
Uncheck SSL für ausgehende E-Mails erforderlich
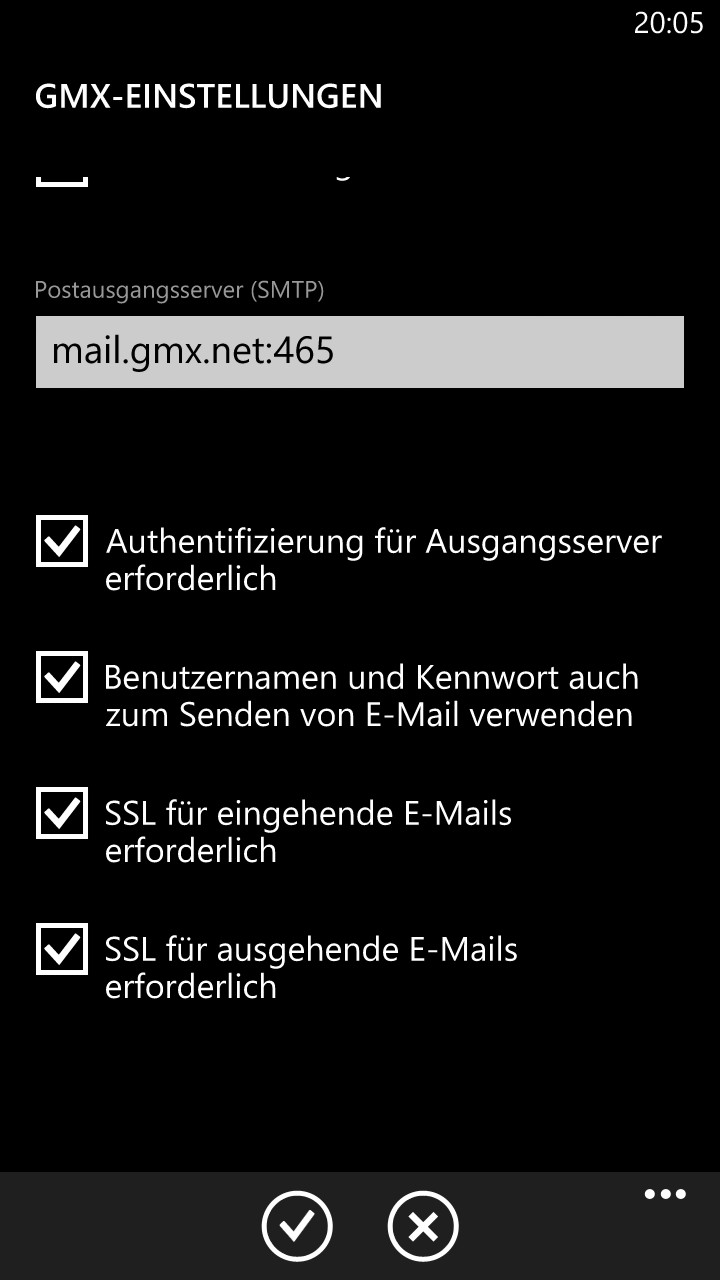(x=62, y=949)
